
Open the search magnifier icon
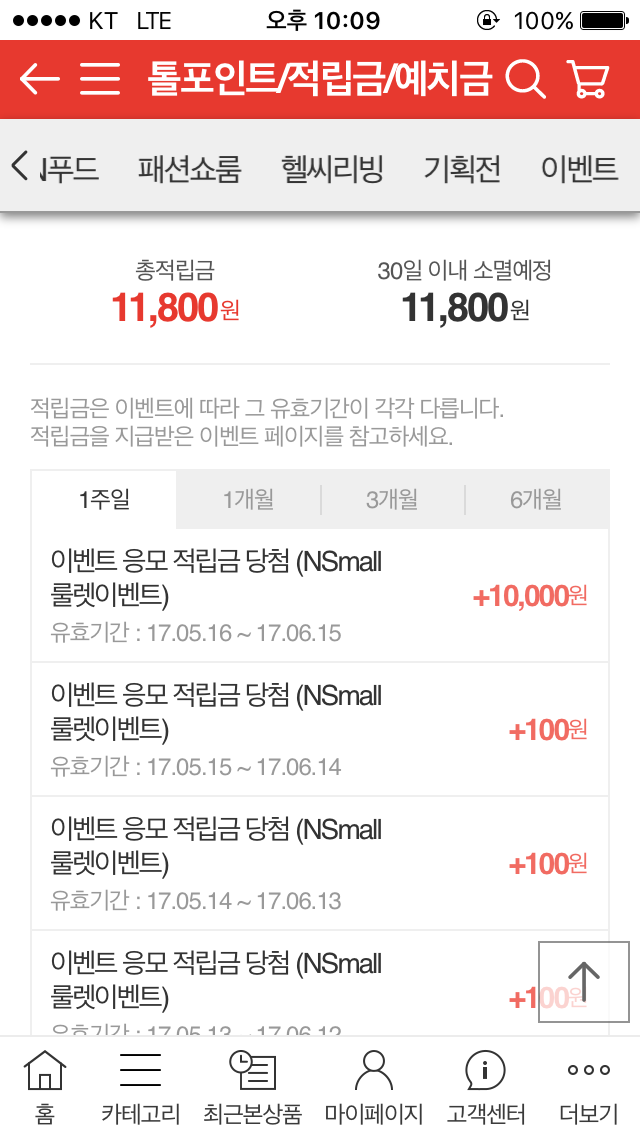point(525,78)
